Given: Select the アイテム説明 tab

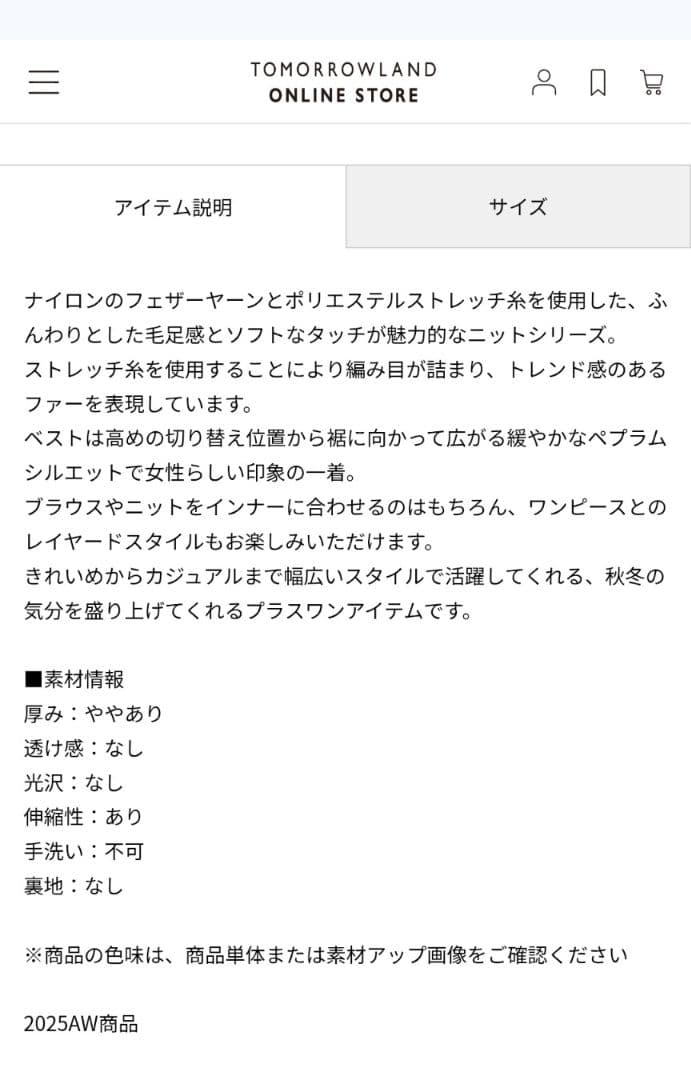Looking at the screenshot, I should click(173, 207).
